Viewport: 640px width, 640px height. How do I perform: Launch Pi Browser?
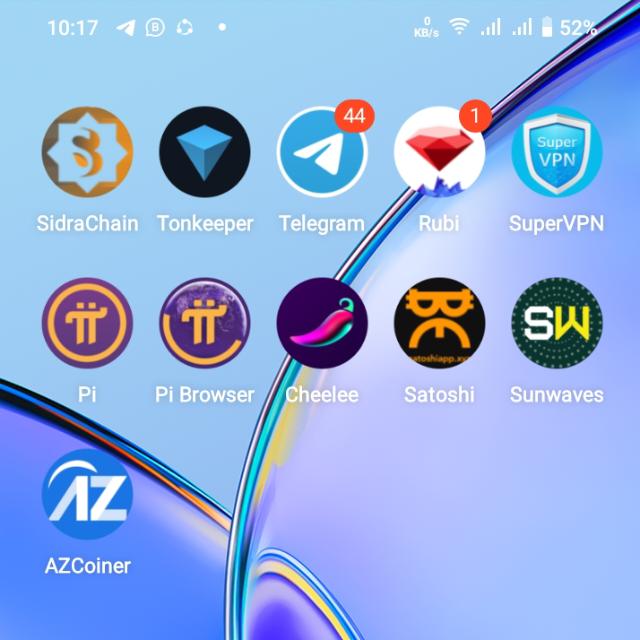(205, 323)
